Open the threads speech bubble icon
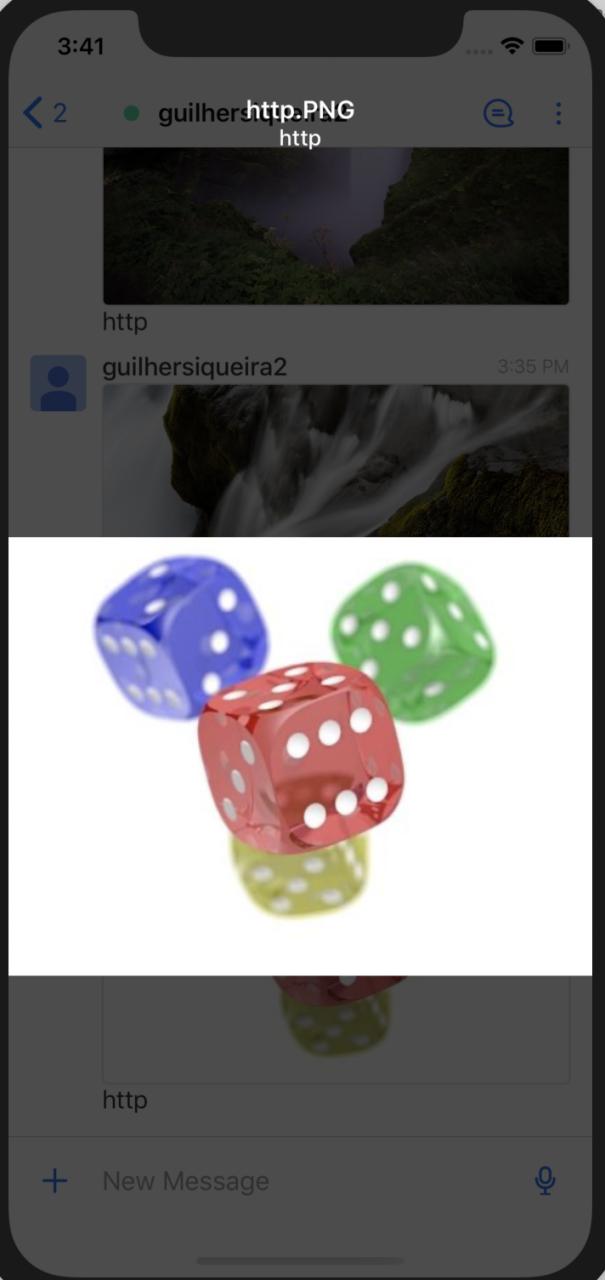Viewport: 605px width, 1280px height. tap(498, 113)
